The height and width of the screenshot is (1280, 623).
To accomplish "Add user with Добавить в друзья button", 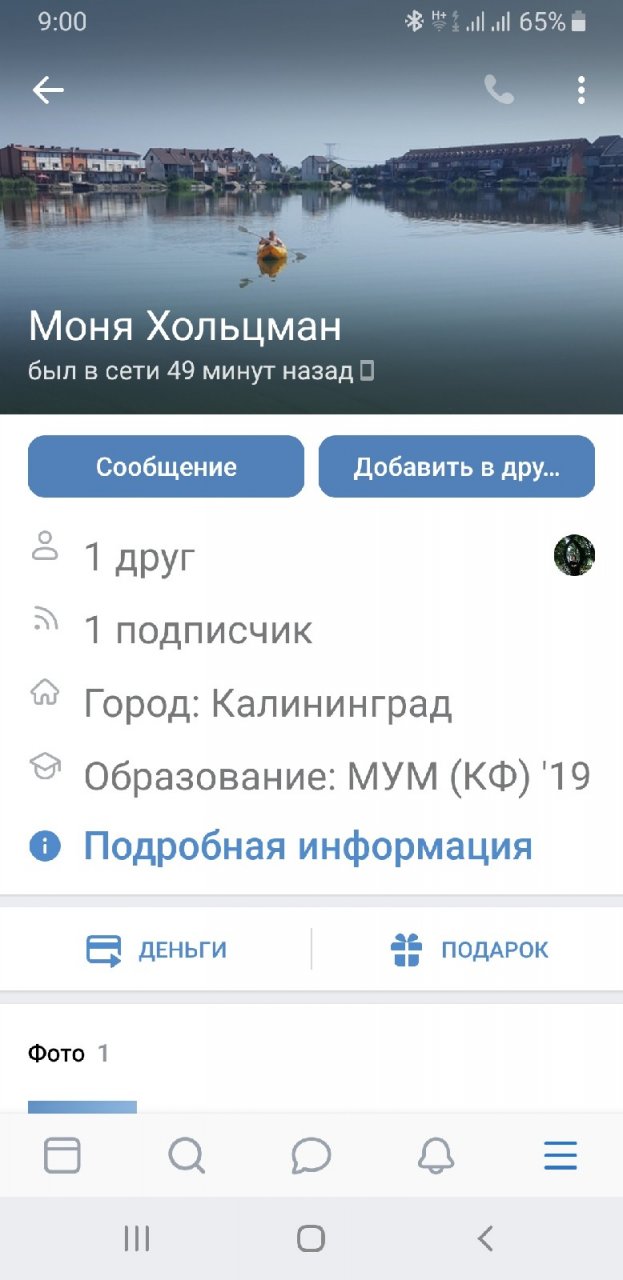I will pos(456,467).
